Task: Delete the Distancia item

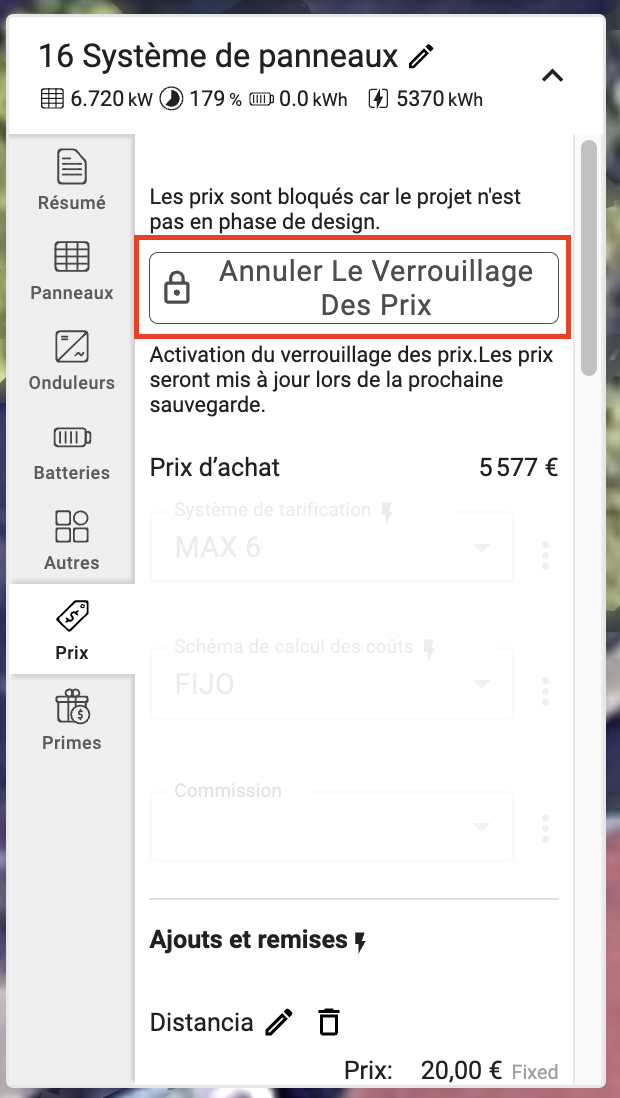Action: [x=329, y=1022]
